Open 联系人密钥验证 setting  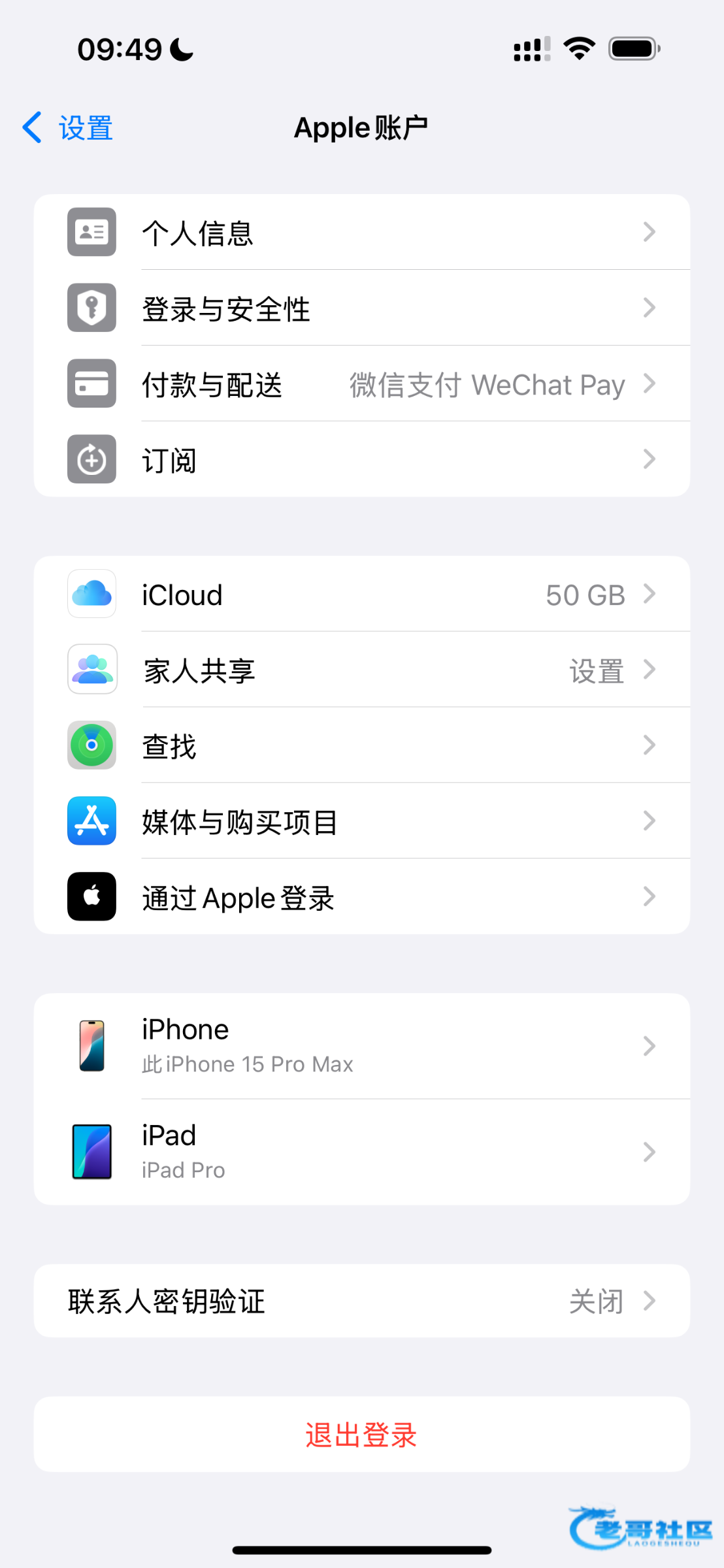361,1301
